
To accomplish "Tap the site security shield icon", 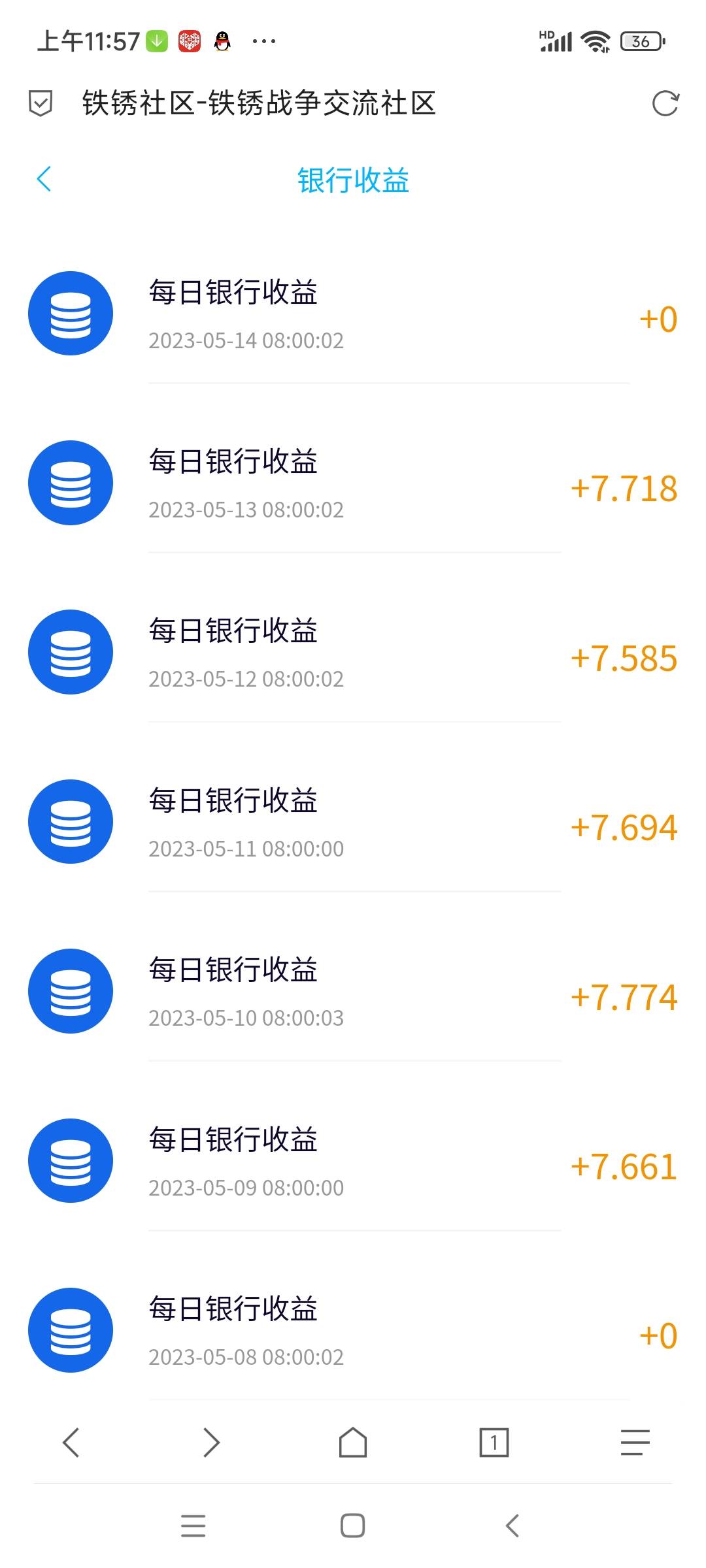I will point(41,103).
